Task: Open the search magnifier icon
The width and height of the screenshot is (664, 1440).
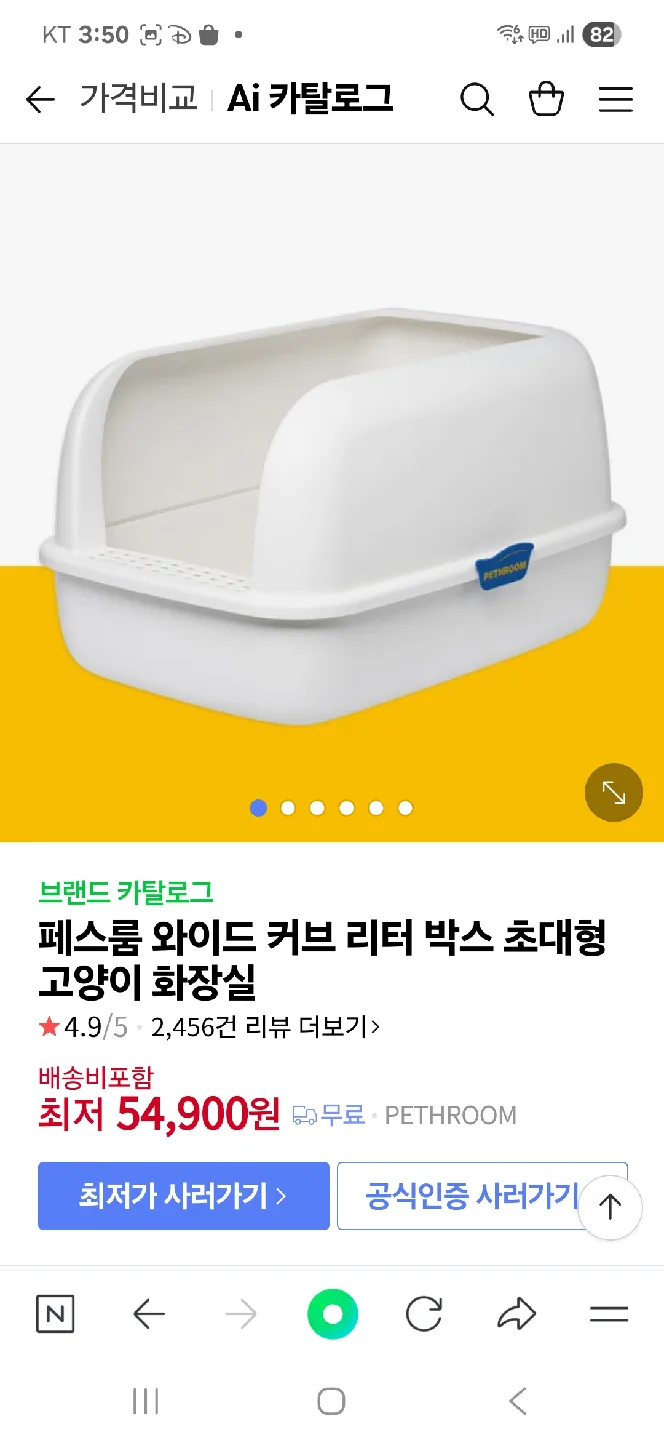Action: (476, 99)
